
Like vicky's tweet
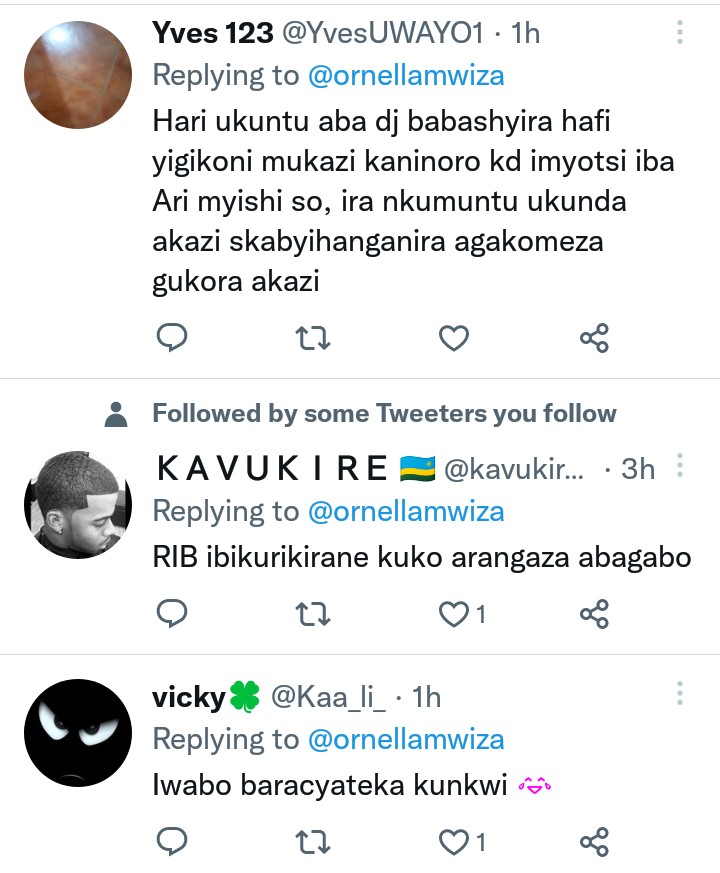[456, 841]
